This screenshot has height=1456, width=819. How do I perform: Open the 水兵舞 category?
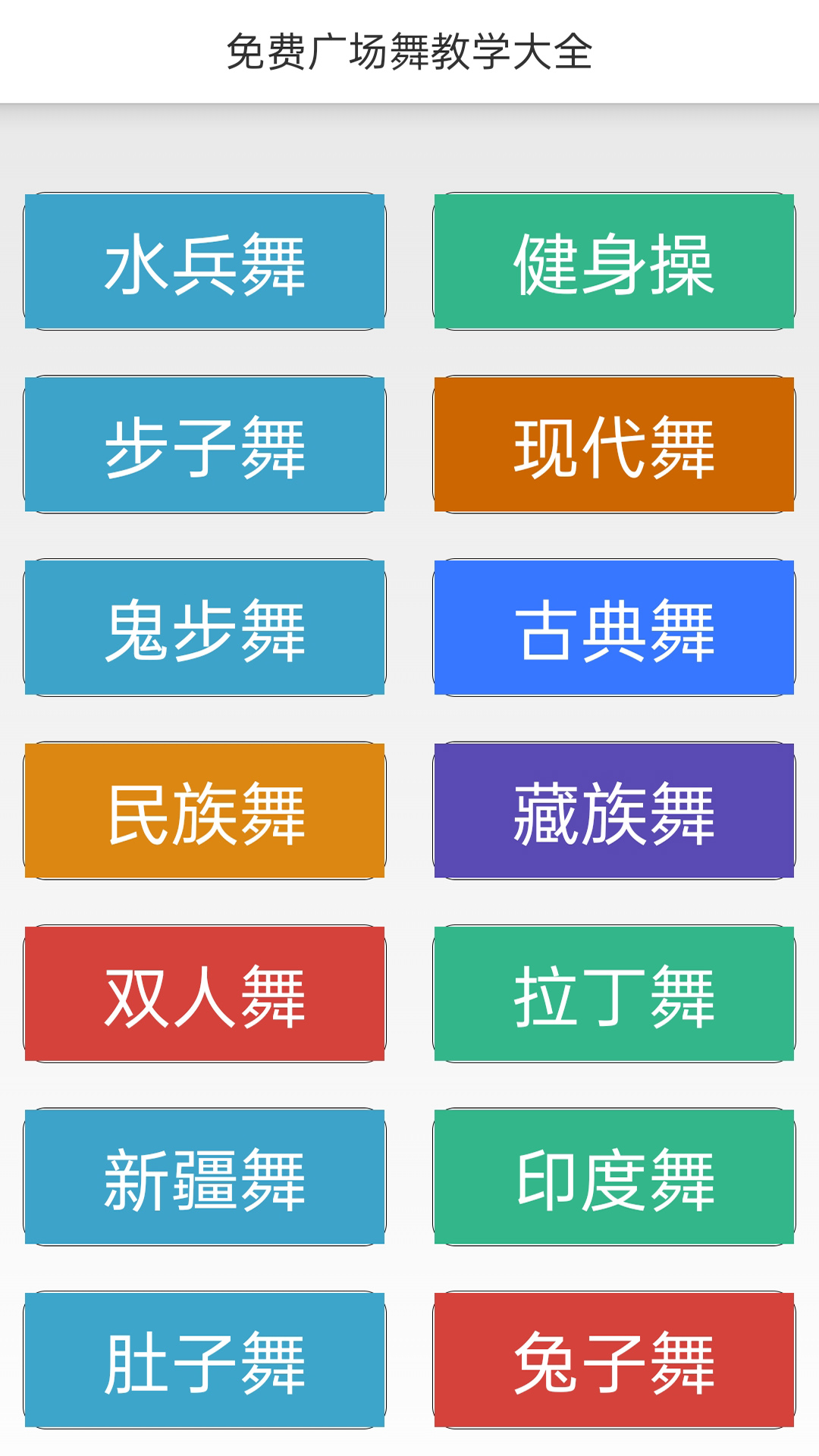coord(205,262)
